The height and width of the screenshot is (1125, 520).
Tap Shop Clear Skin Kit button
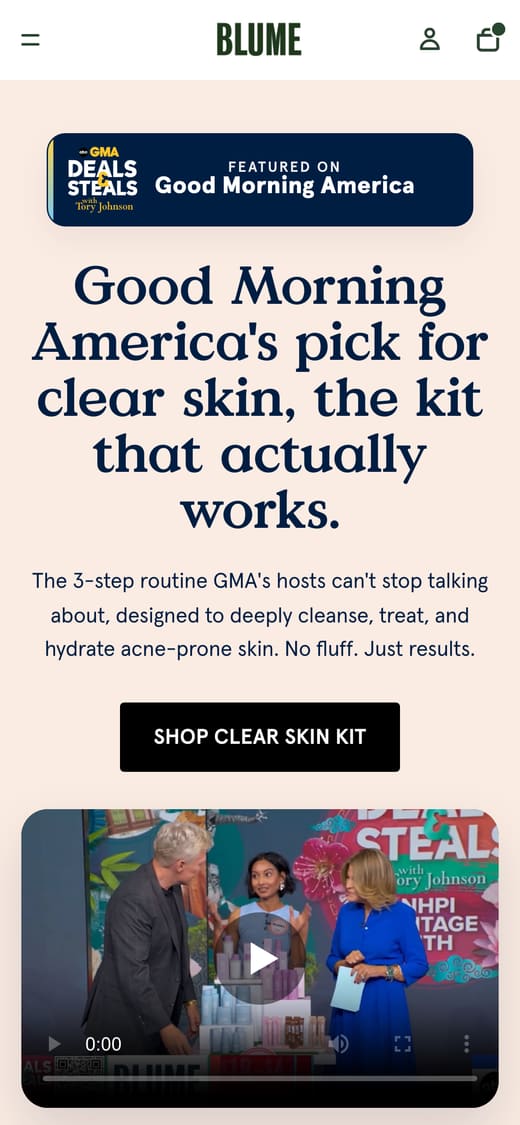[260, 737]
